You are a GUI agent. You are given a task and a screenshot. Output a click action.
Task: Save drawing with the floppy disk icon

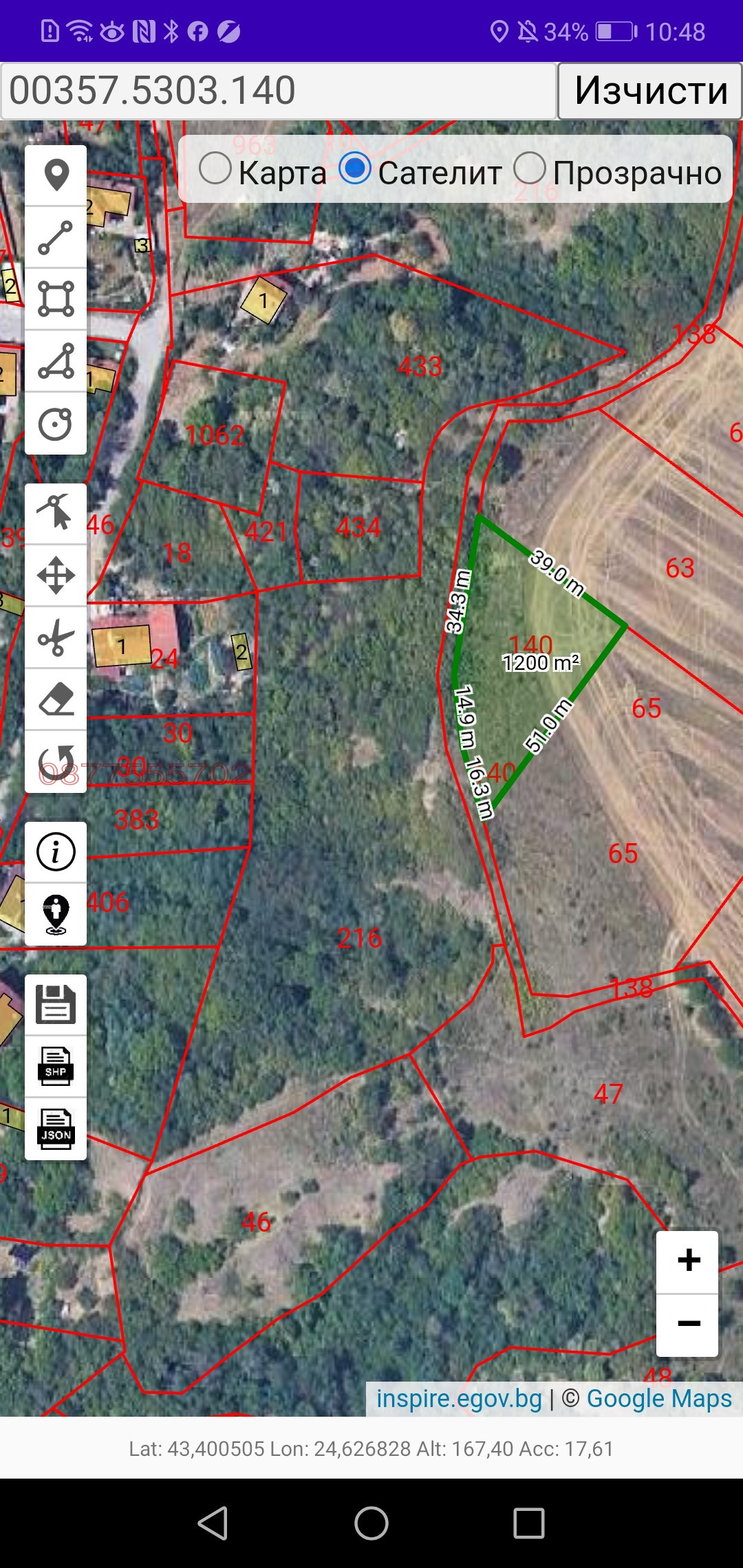(x=56, y=1005)
